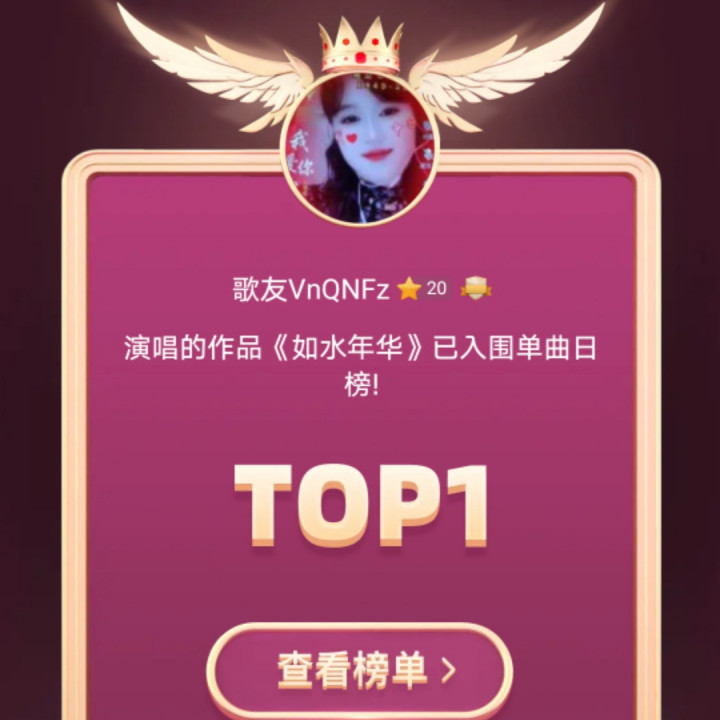
Task: Tap the 查看榜单 button
Action: click(x=360, y=670)
